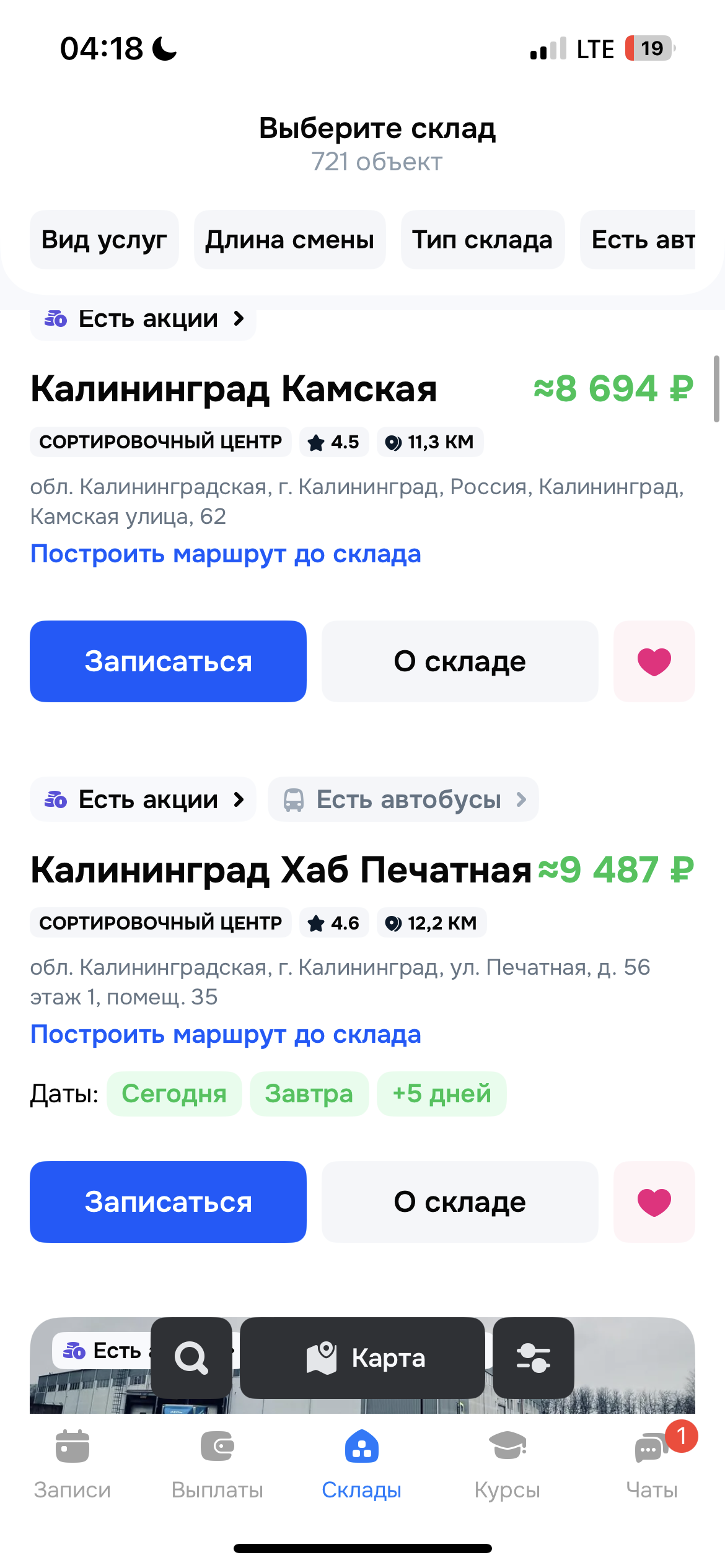
Task: Select Сегодня date for Хаб Печатная
Action: coord(174,1094)
